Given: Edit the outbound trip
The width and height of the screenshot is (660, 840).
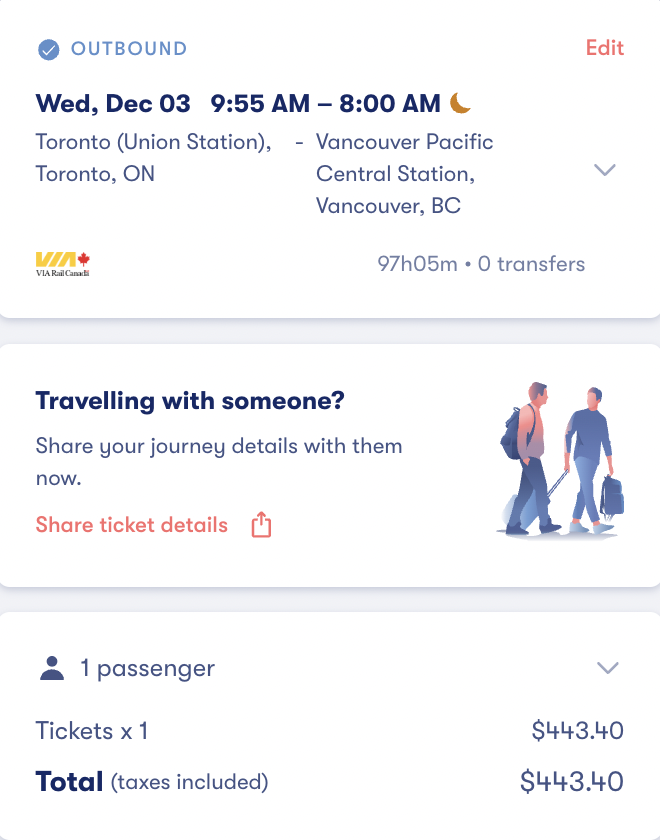Looking at the screenshot, I should pos(604,48).
